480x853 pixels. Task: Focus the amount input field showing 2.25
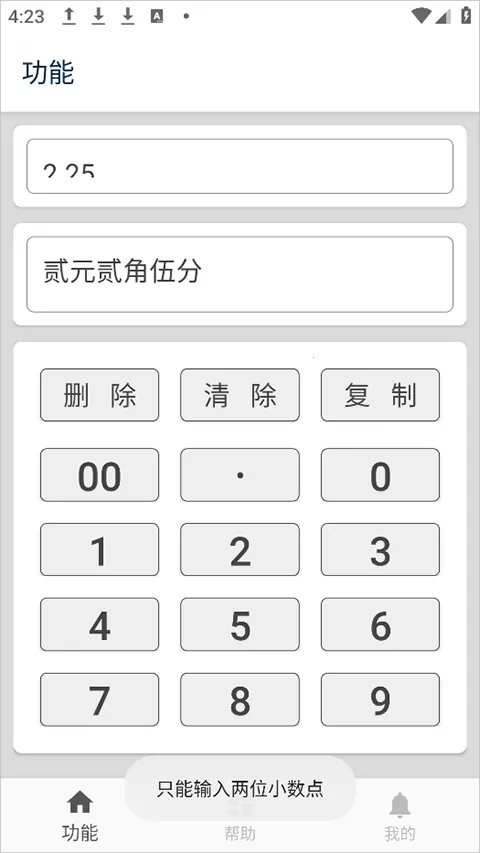click(240, 166)
